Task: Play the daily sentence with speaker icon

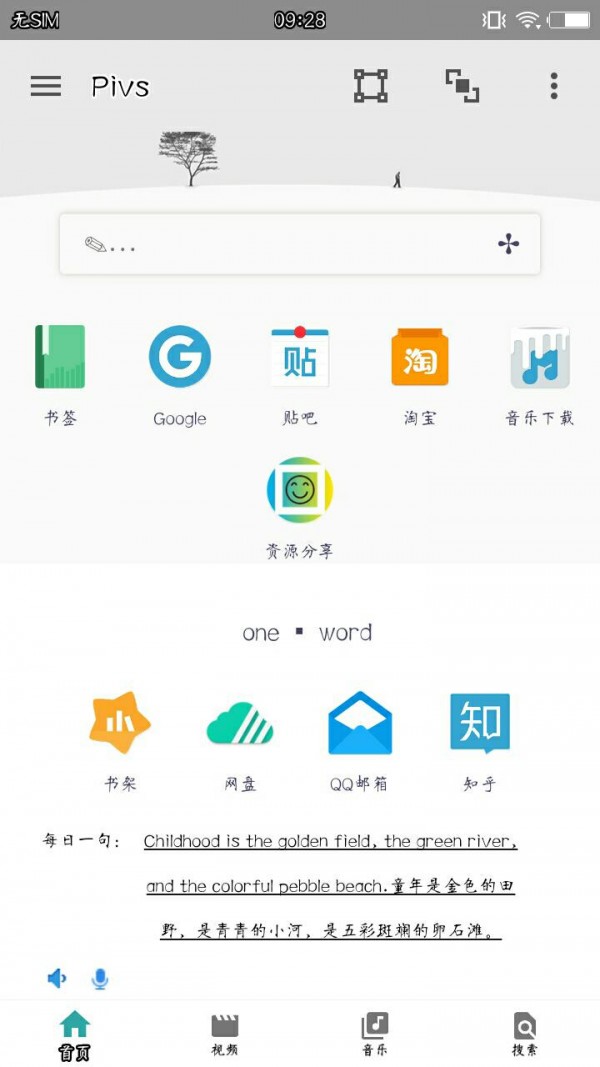Action: [57, 979]
